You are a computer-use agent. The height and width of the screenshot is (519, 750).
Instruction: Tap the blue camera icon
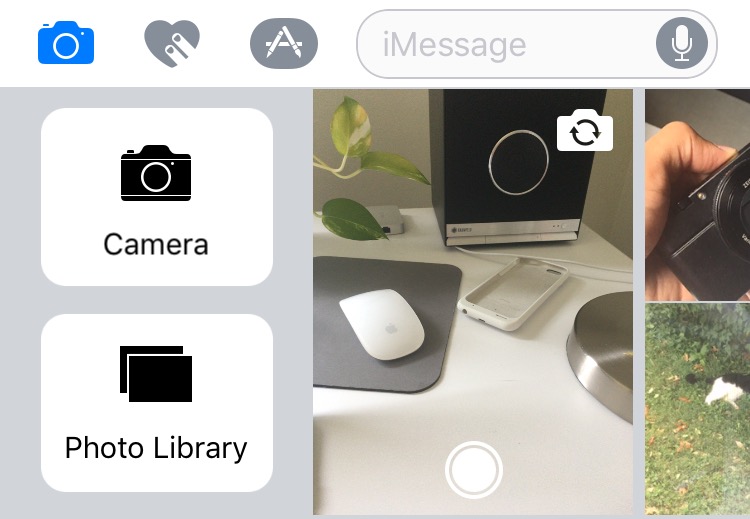[x=66, y=43]
